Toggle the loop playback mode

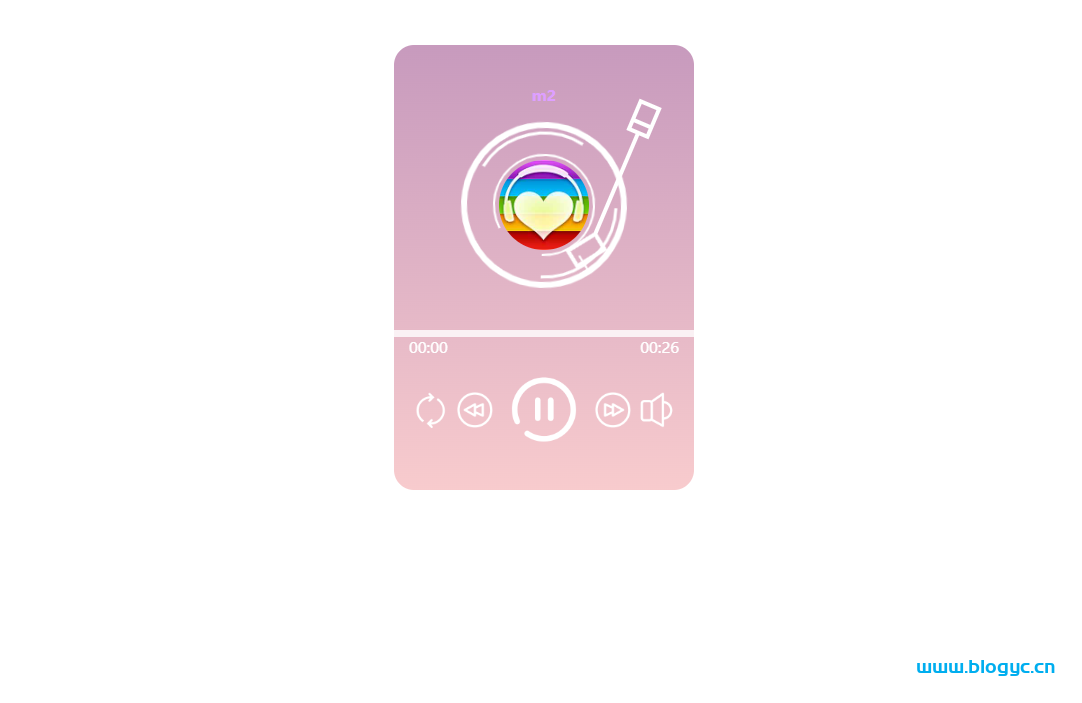pyautogui.click(x=431, y=410)
